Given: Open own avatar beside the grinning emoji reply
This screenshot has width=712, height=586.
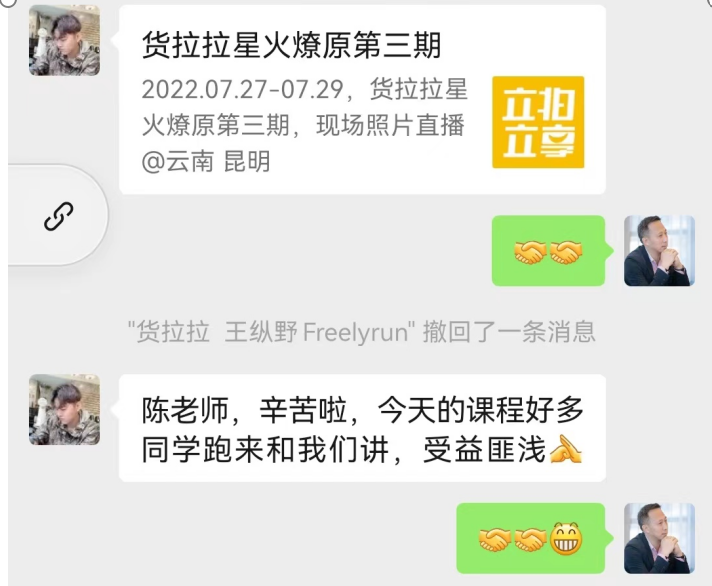Looking at the screenshot, I should 659,538.
